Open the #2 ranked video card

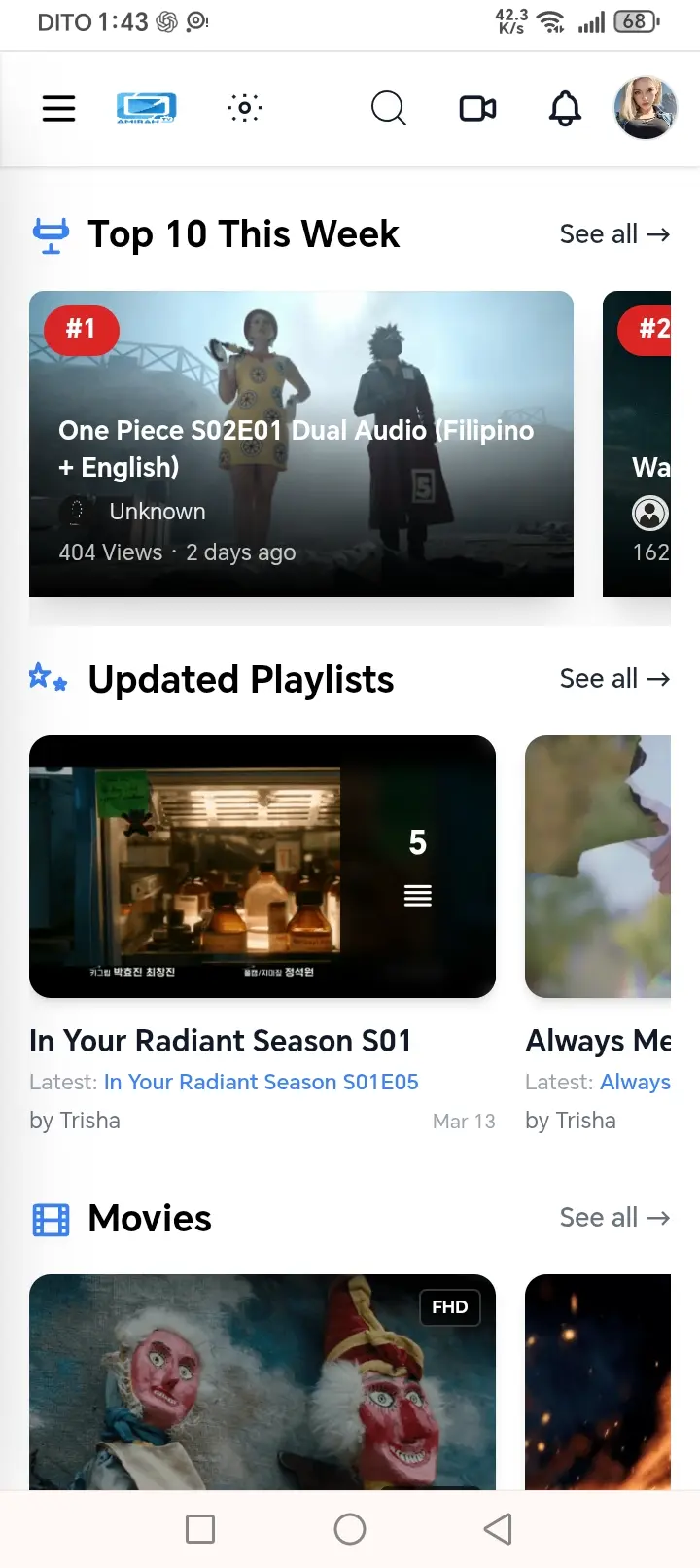[x=637, y=444]
